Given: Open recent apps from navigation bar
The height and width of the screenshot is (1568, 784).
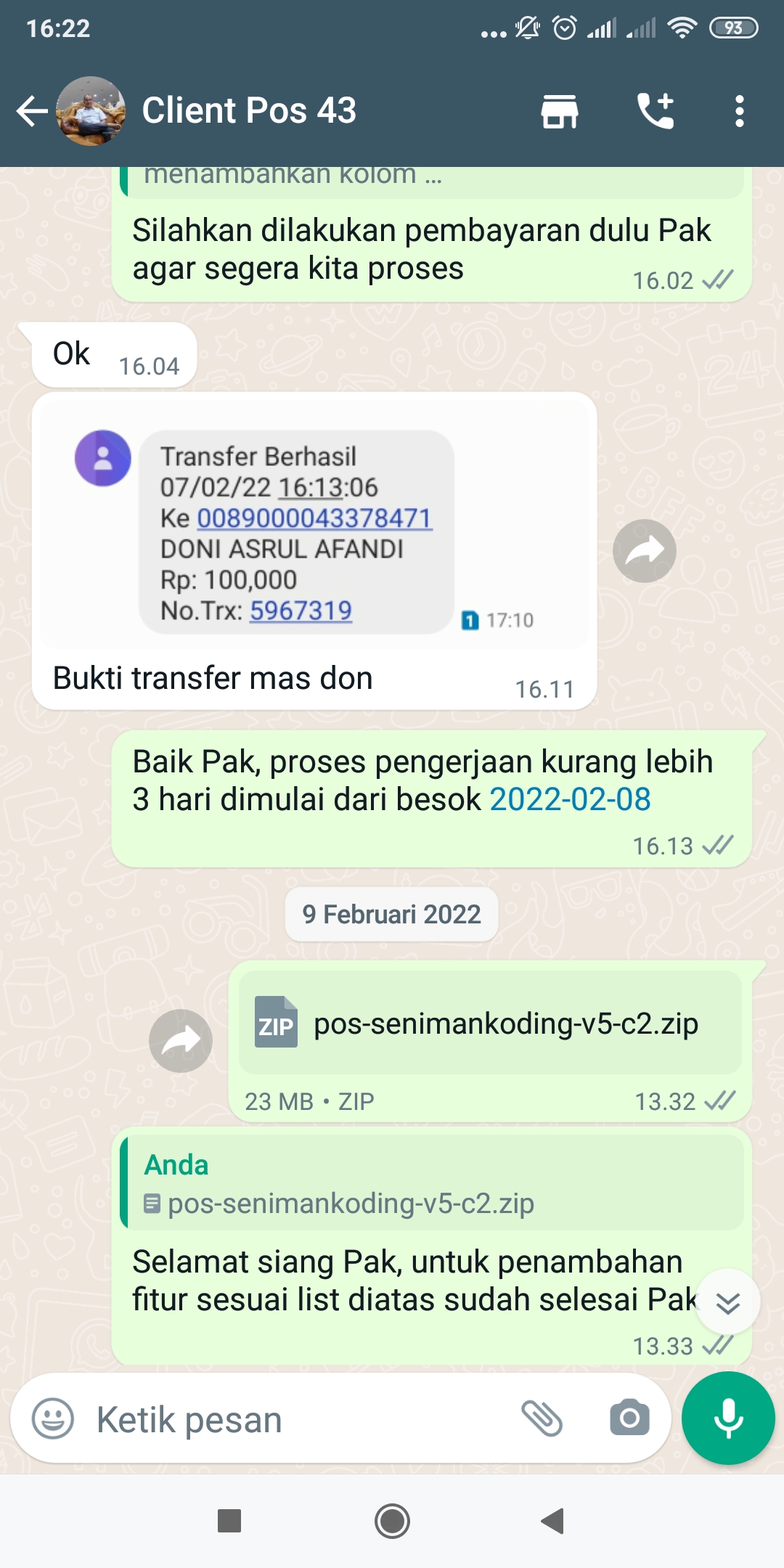Looking at the screenshot, I should (229, 1520).
